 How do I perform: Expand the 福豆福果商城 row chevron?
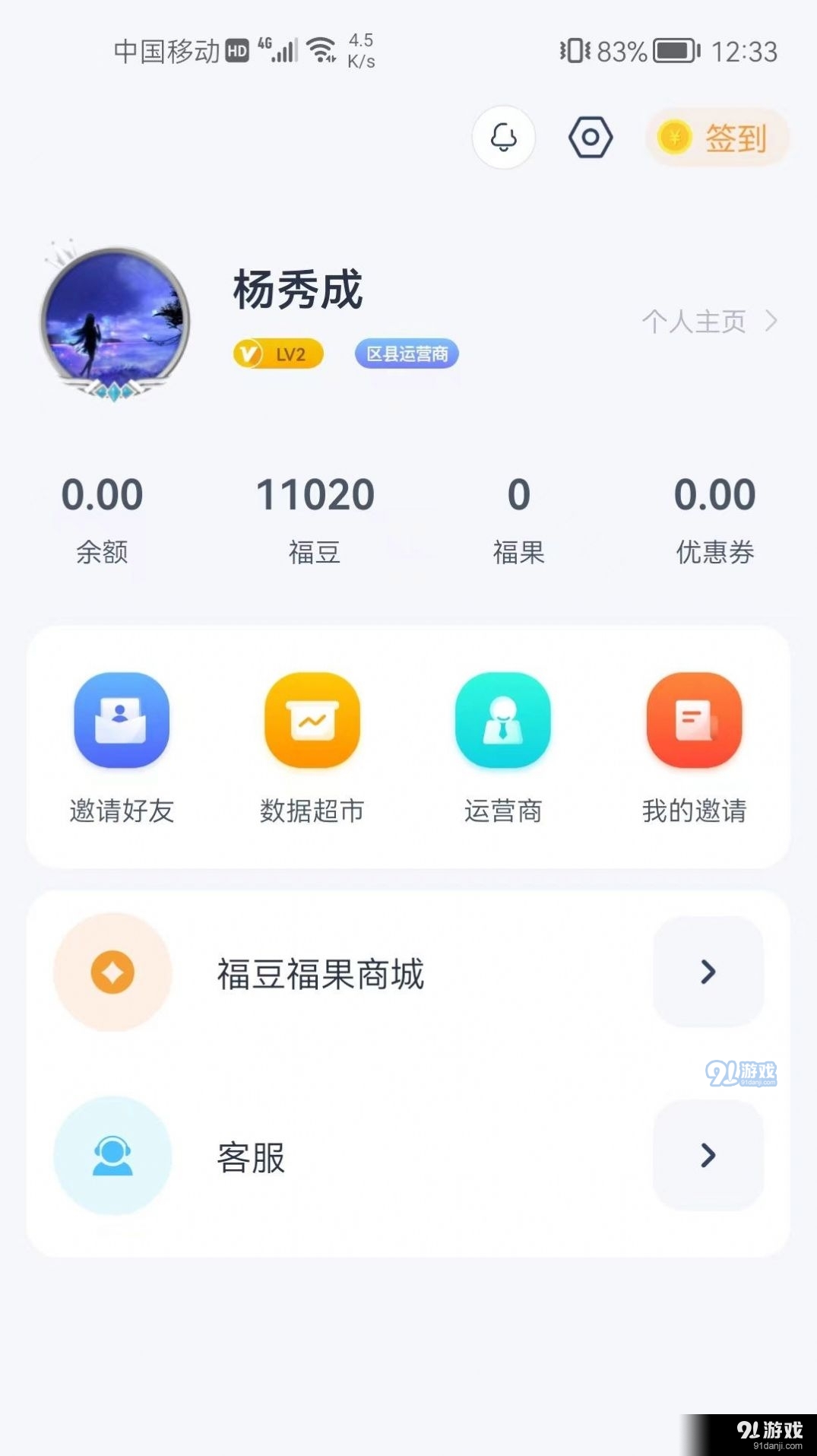tap(708, 973)
